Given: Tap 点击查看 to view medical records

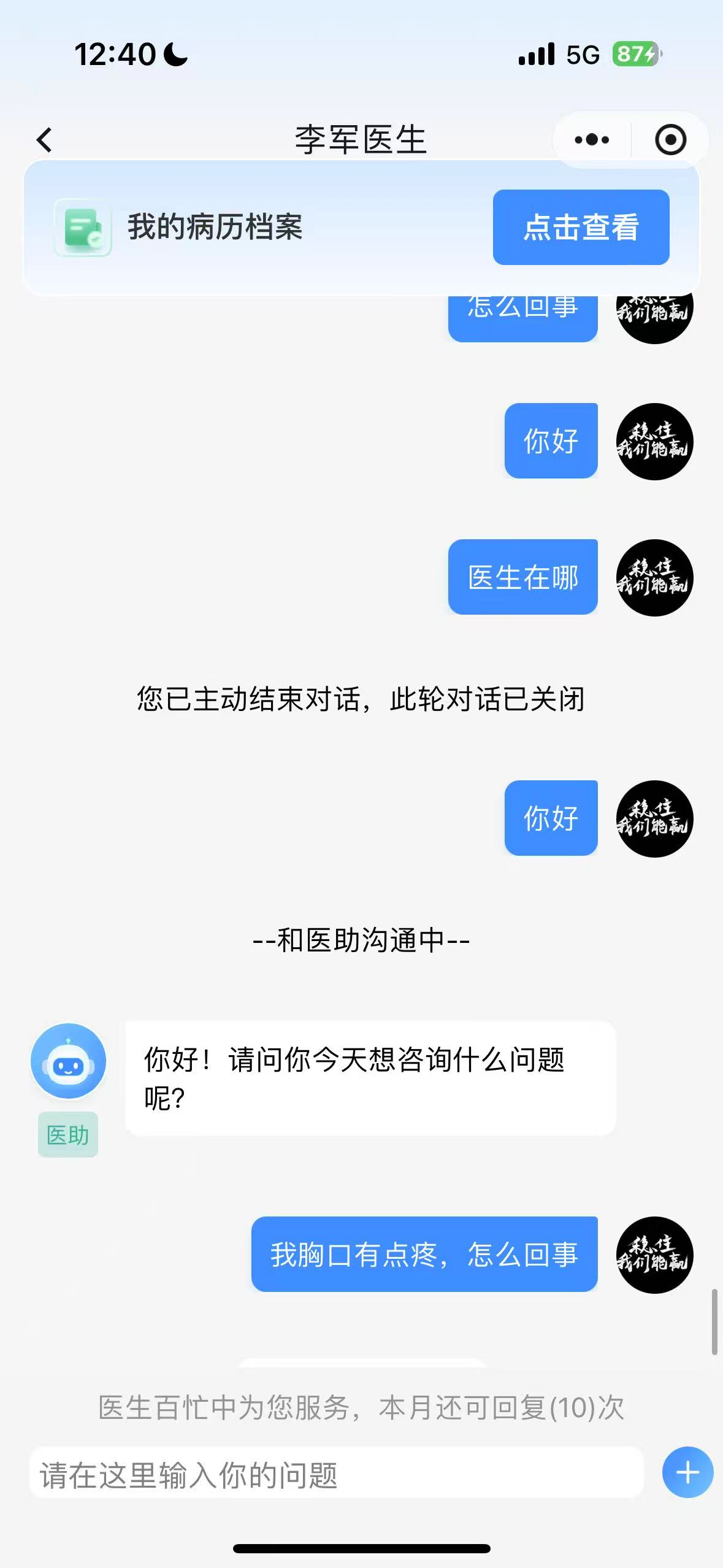Looking at the screenshot, I should click(580, 228).
